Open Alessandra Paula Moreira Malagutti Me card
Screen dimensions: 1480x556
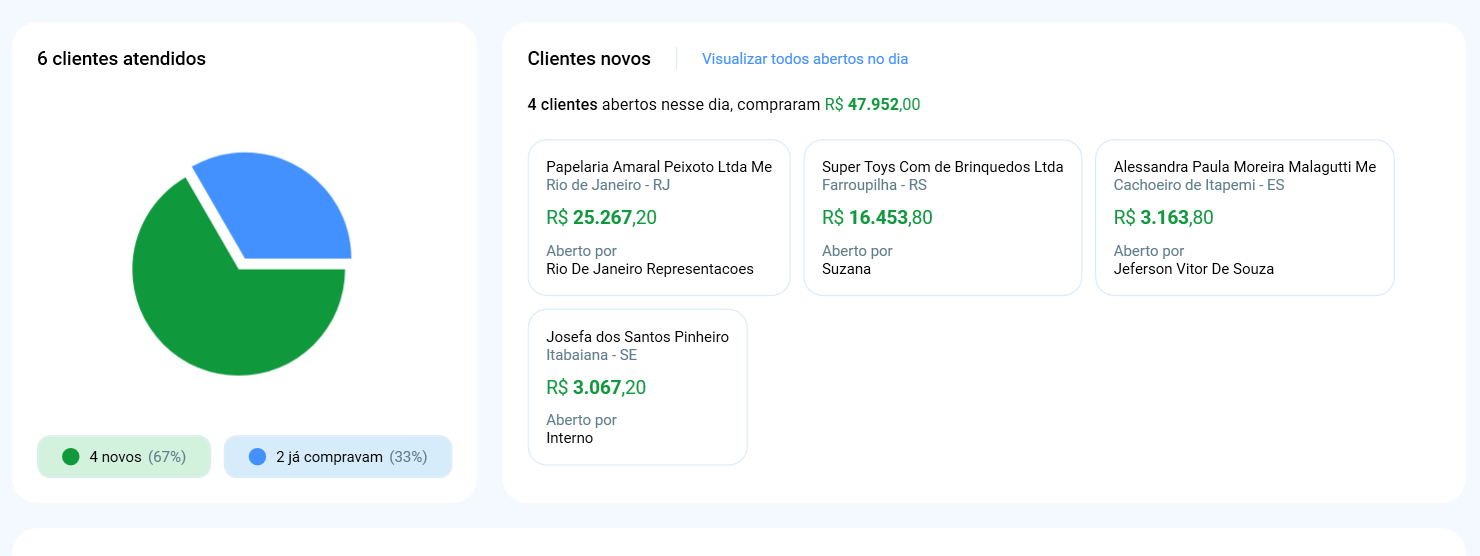coord(1244,218)
